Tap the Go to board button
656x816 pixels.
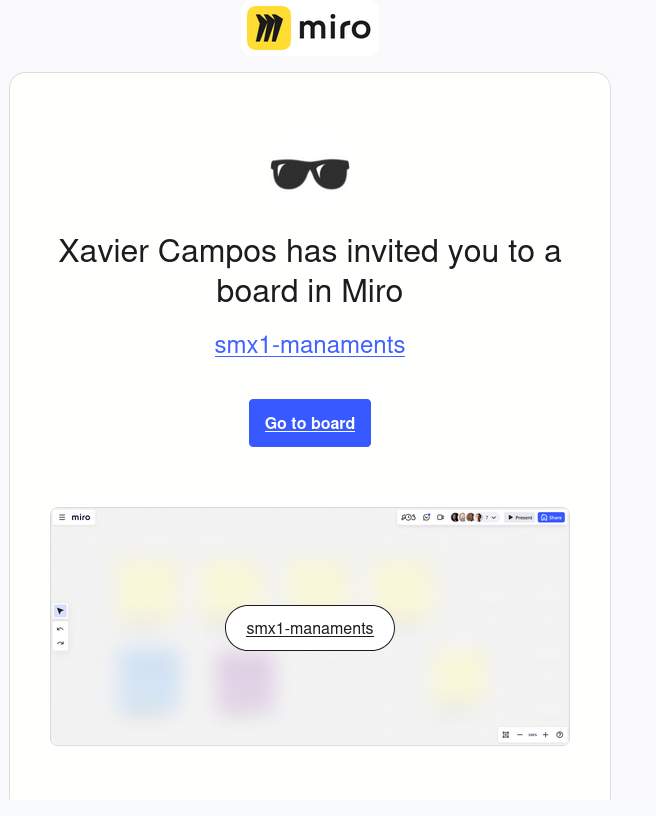309,423
